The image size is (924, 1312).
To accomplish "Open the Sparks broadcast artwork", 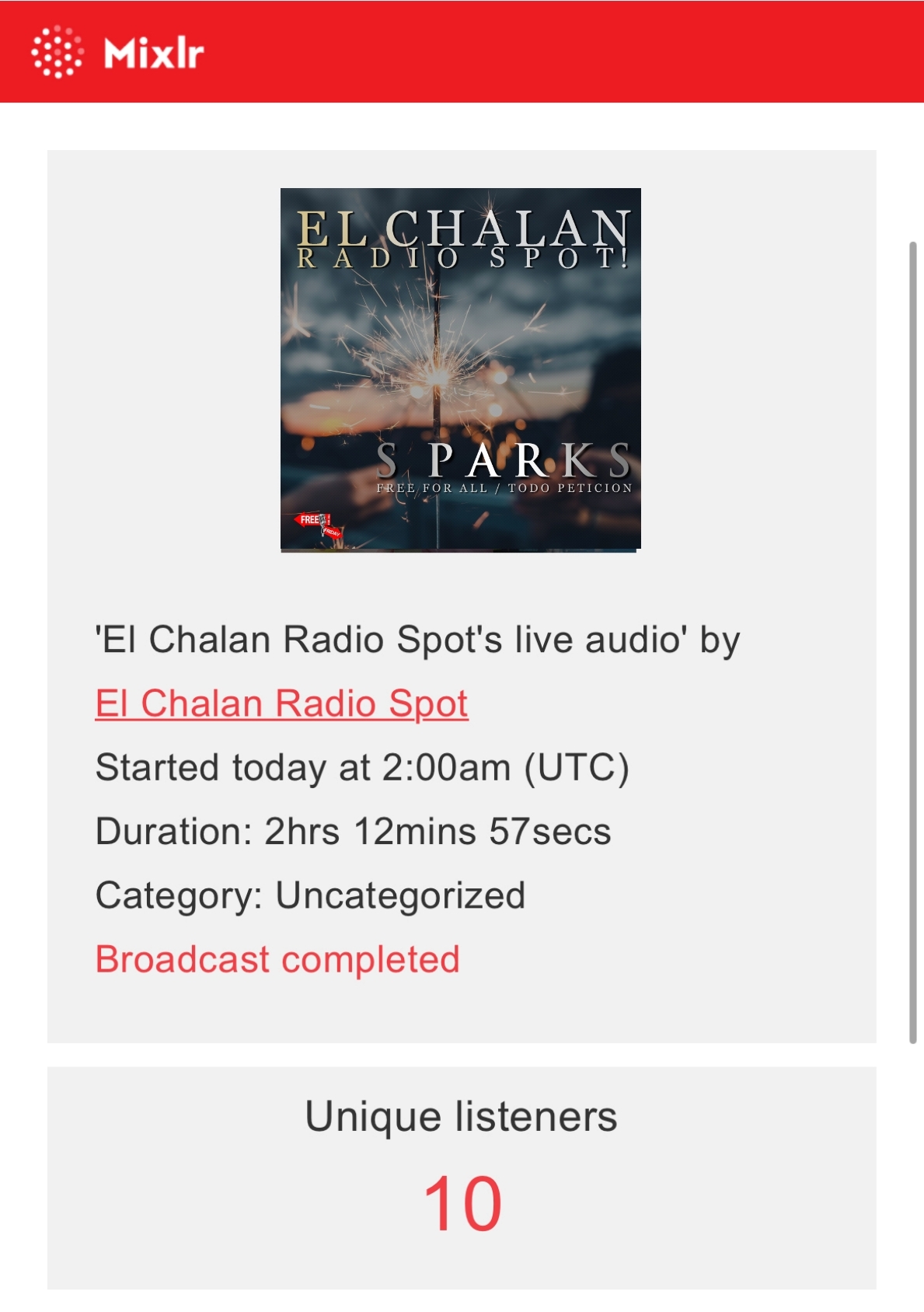I will tap(460, 370).
